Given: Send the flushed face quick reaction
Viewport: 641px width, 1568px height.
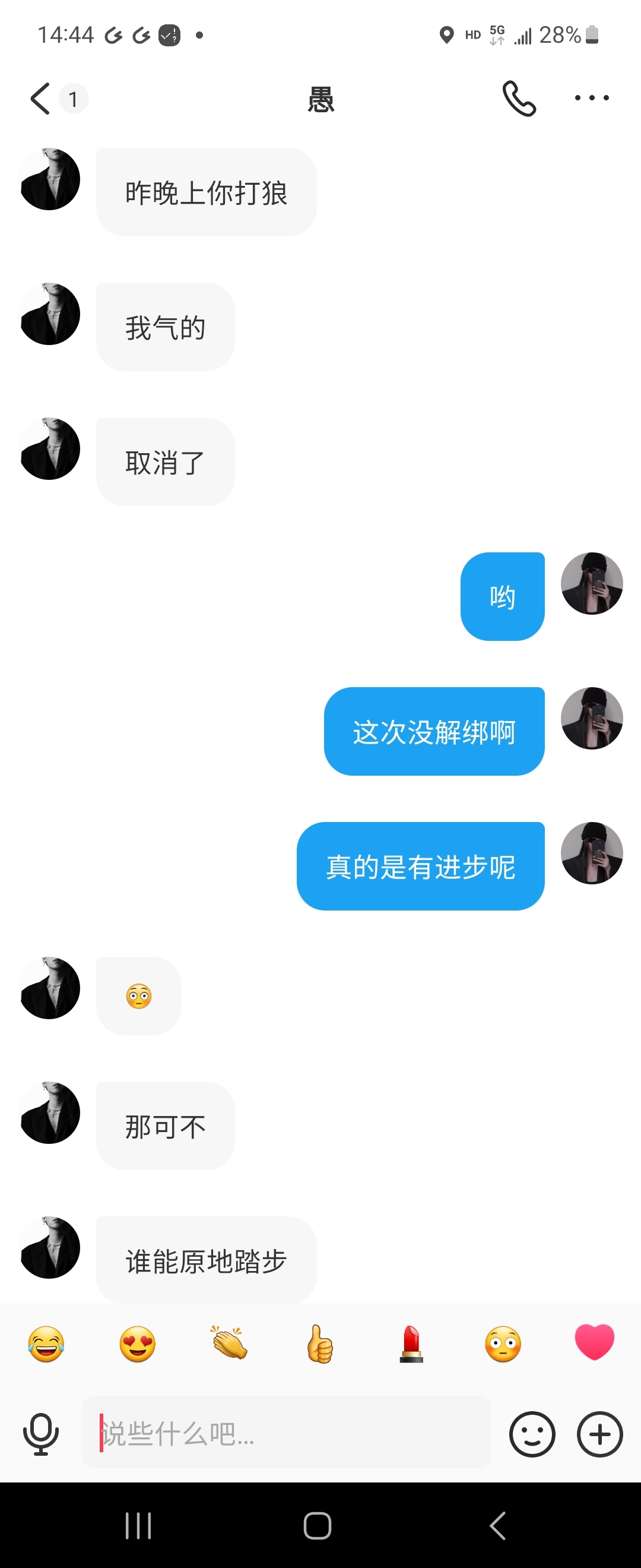Looking at the screenshot, I should [503, 1343].
